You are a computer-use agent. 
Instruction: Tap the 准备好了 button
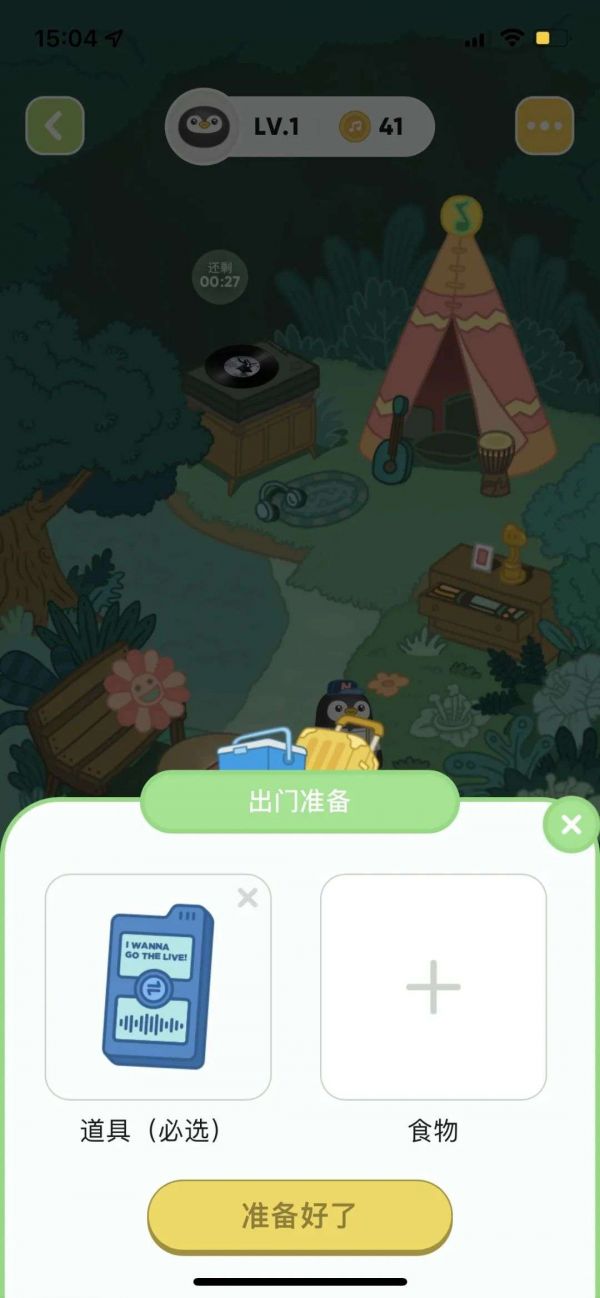[x=299, y=1215]
